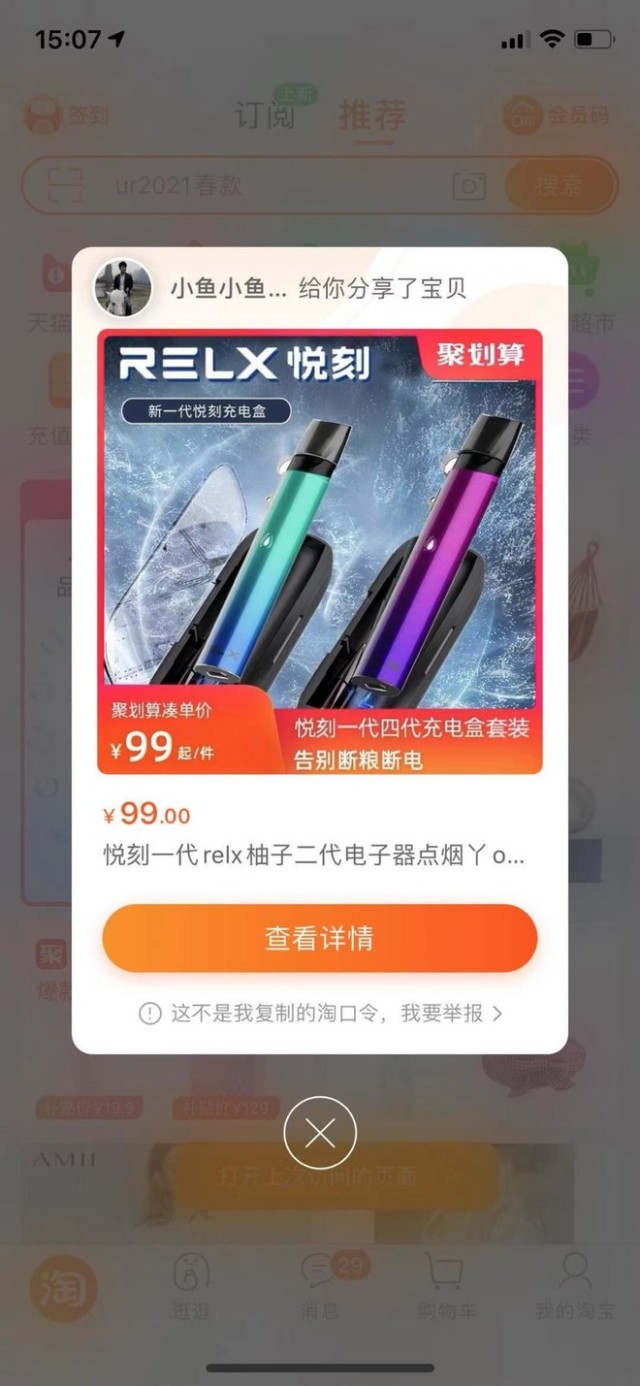The height and width of the screenshot is (1386, 640).
Task: Open the shared RELX 悦刻 product image
Action: [319, 551]
